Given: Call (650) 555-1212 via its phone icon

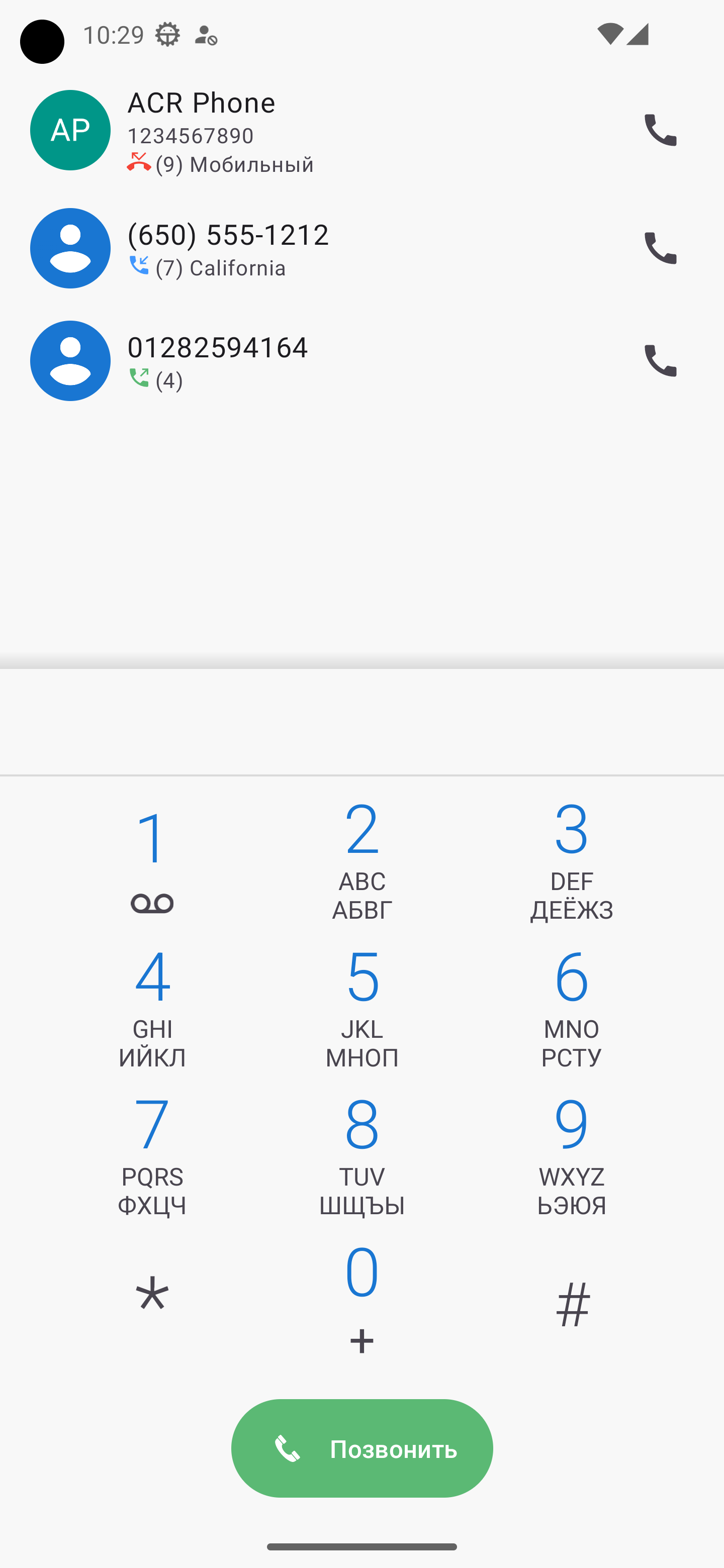Looking at the screenshot, I should tap(660, 248).
